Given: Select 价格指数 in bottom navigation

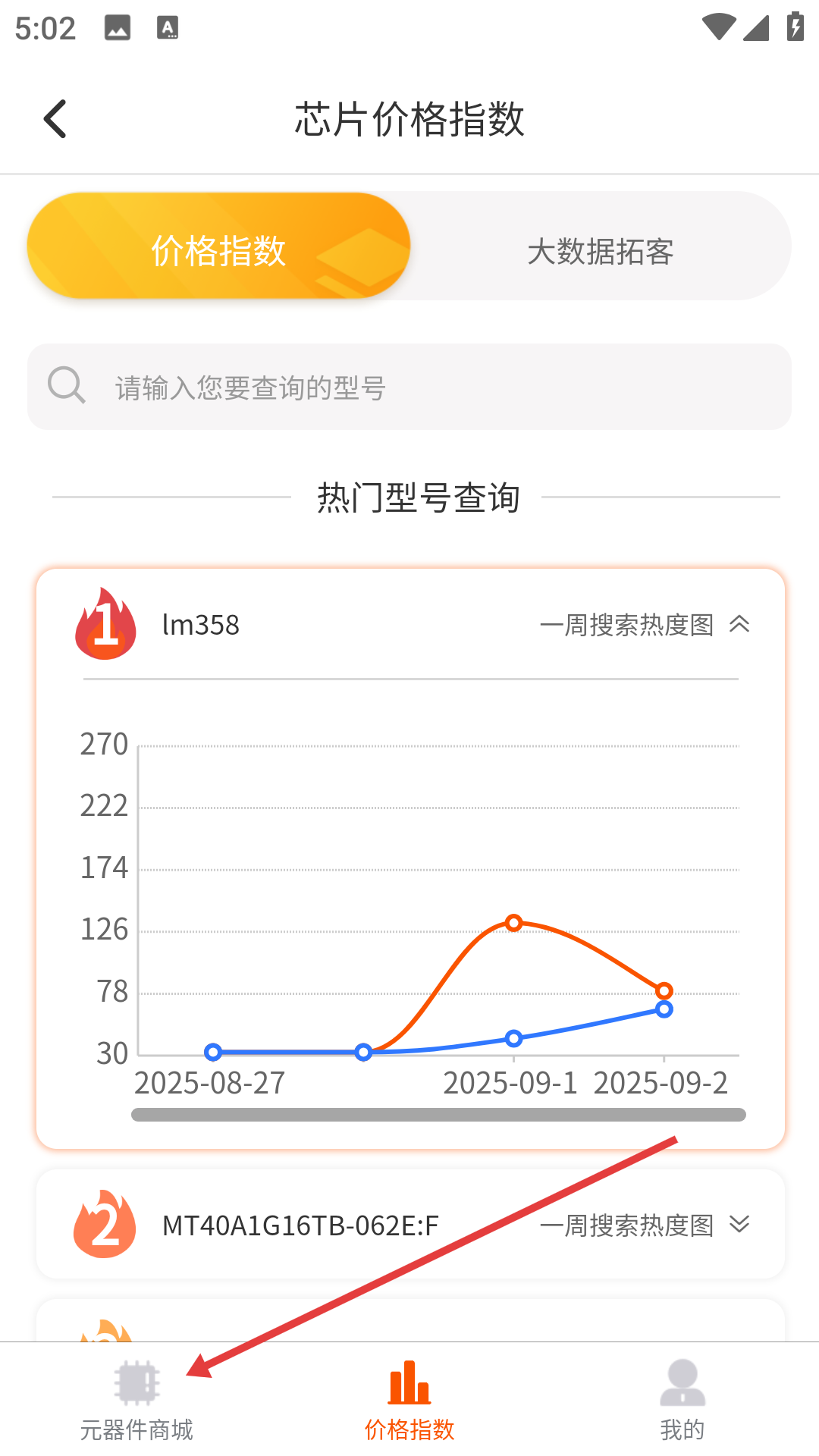Looking at the screenshot, I should coord(409,1400).
